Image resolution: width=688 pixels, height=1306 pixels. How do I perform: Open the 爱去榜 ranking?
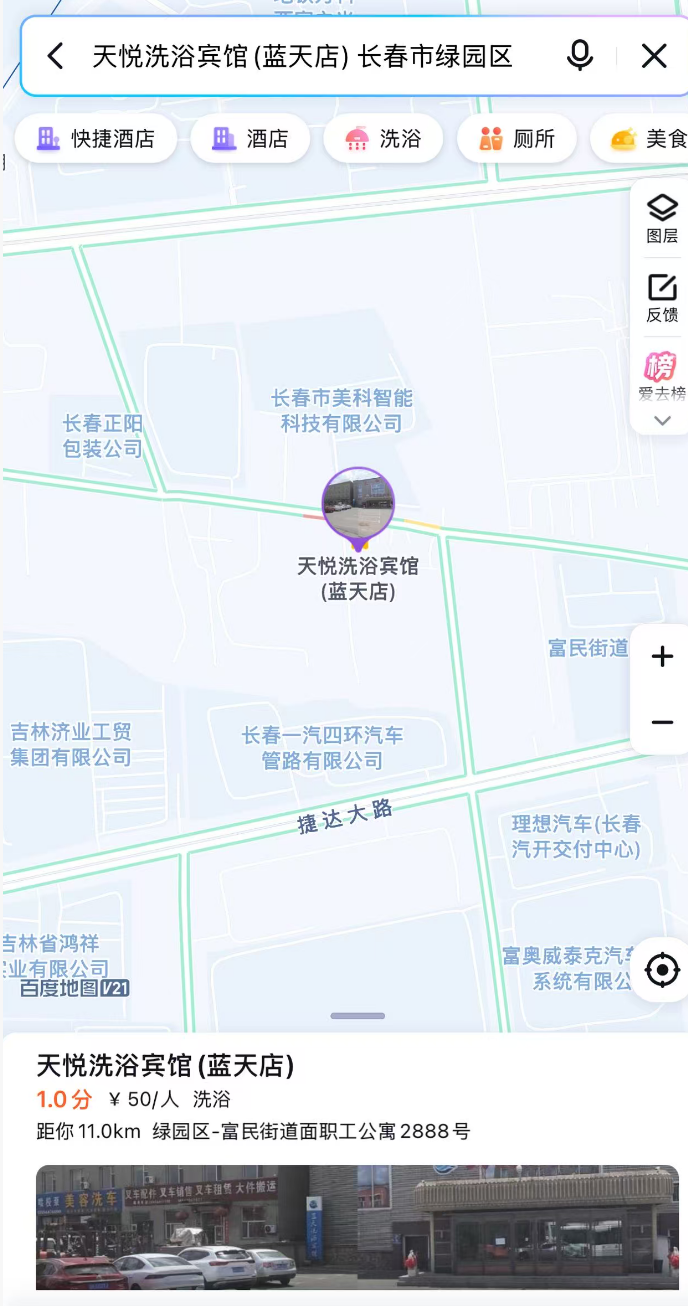662,376
